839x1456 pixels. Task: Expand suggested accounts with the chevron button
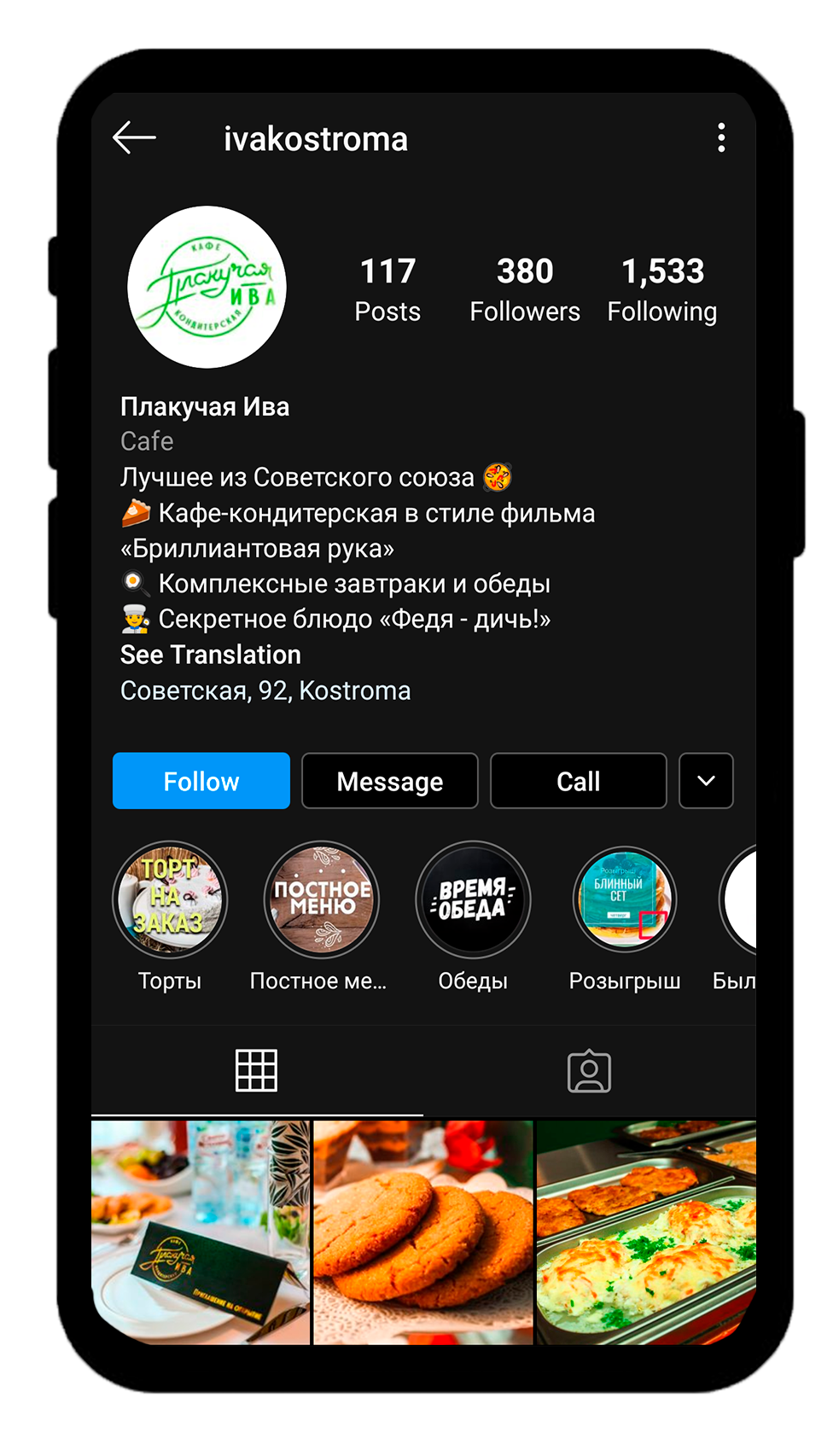click(706, 781)
